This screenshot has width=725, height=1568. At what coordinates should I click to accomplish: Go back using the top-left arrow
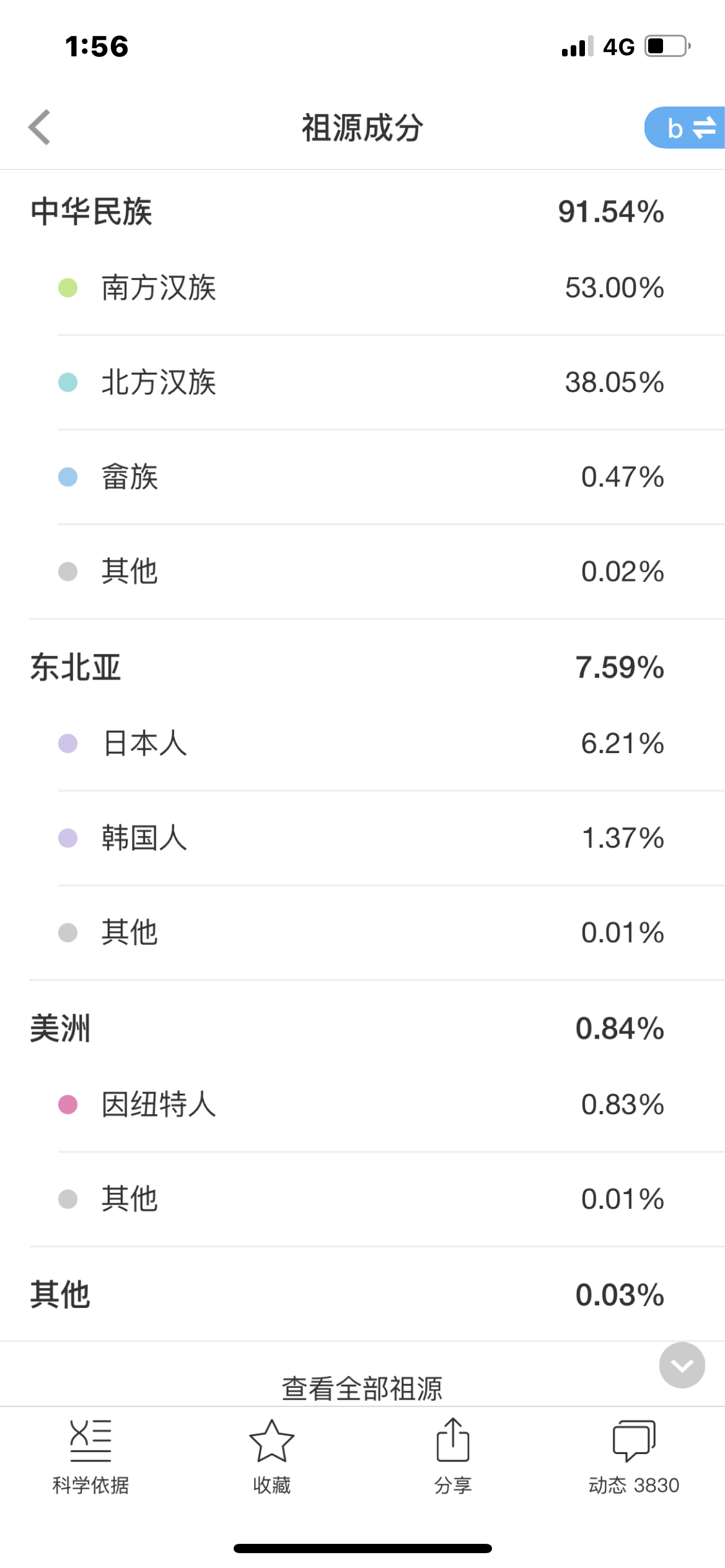tap(40, 128)
